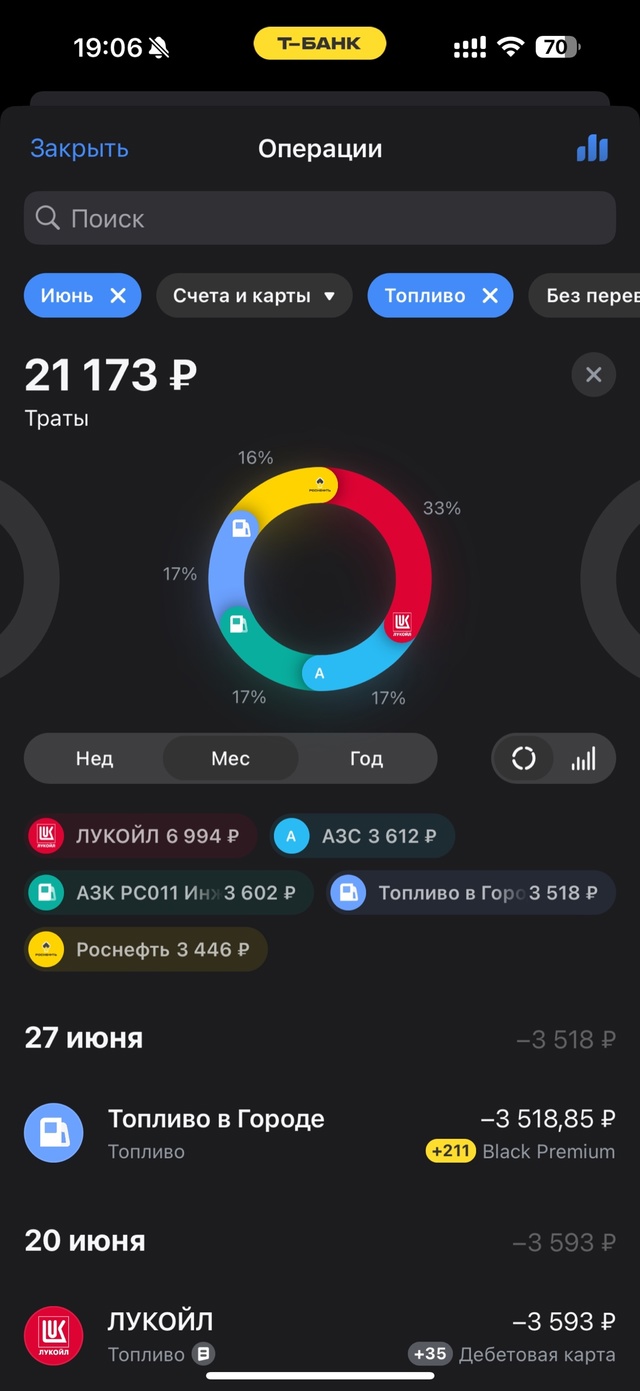Select the АЗК РС011 3 602 ₽ chip
This screenshot has height=1391, width=640.
pyautogui.click(x=168, y=893)
